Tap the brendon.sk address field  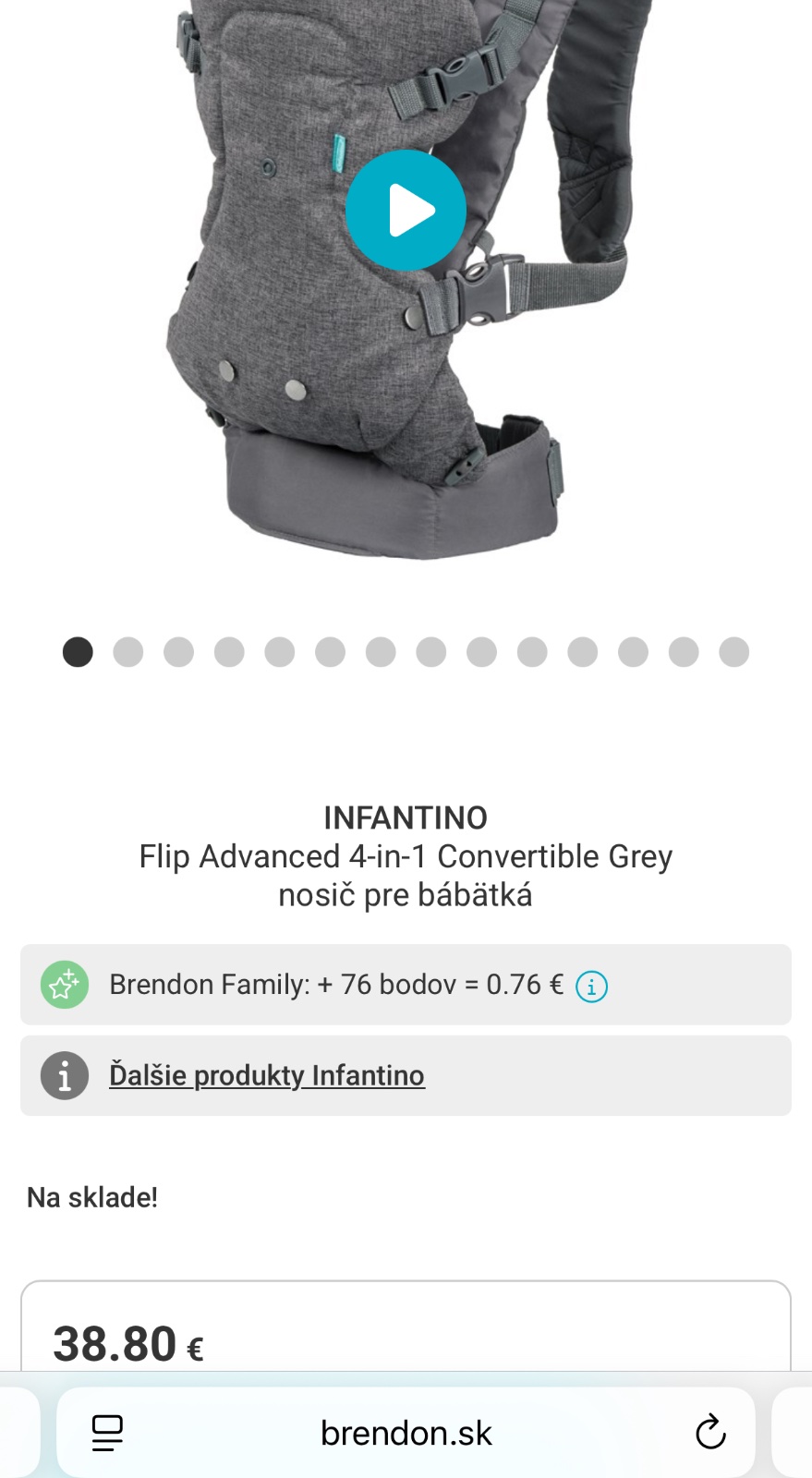click(406, 1433)
